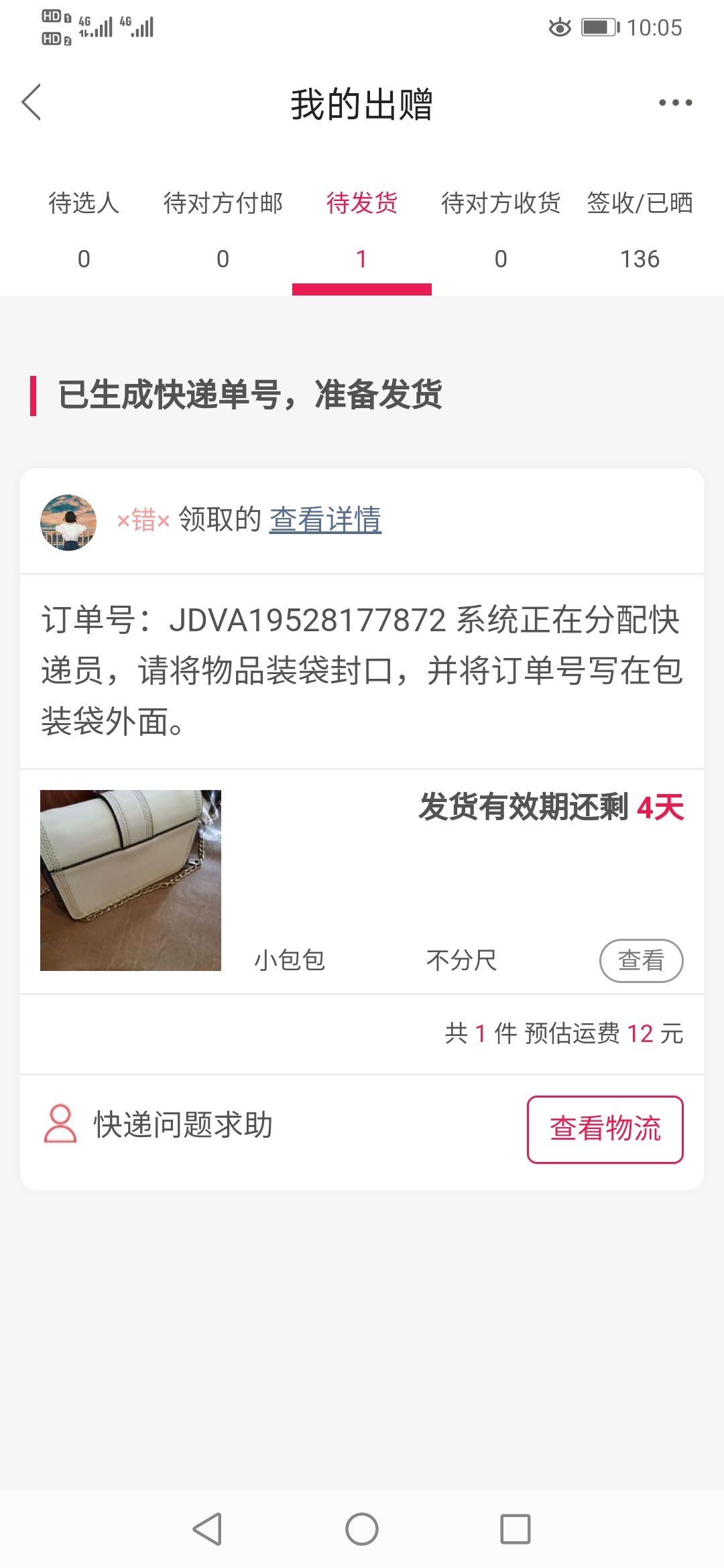Screen dimensions: 724x1568
Task: Open the three-dot overflow menu
Action: 675,103
